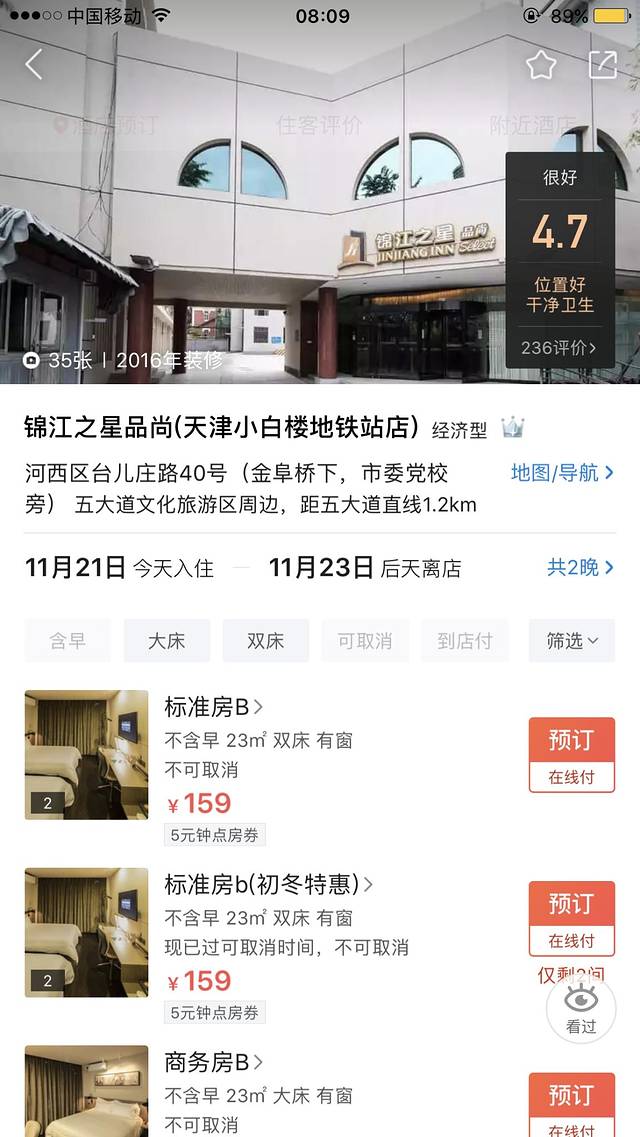Open the 筛选 filter dropdown
The image size is (640, 1137).
[x=571, y=641]
